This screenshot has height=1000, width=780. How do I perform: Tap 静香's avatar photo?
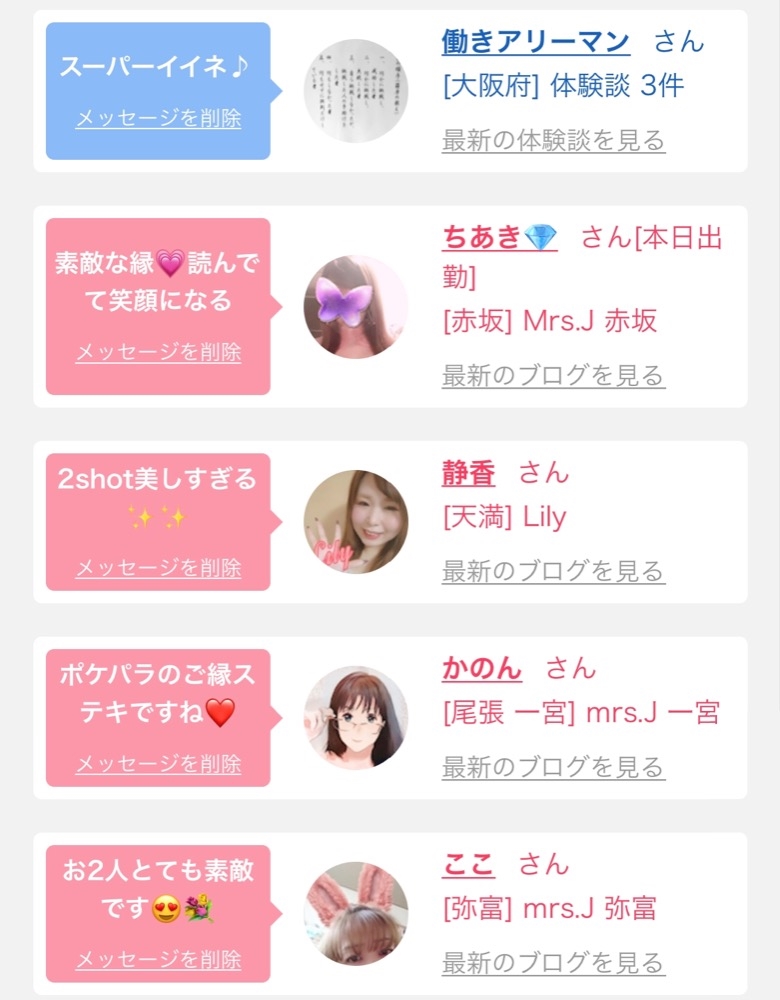pyautogui.click(x=356, y=522)
